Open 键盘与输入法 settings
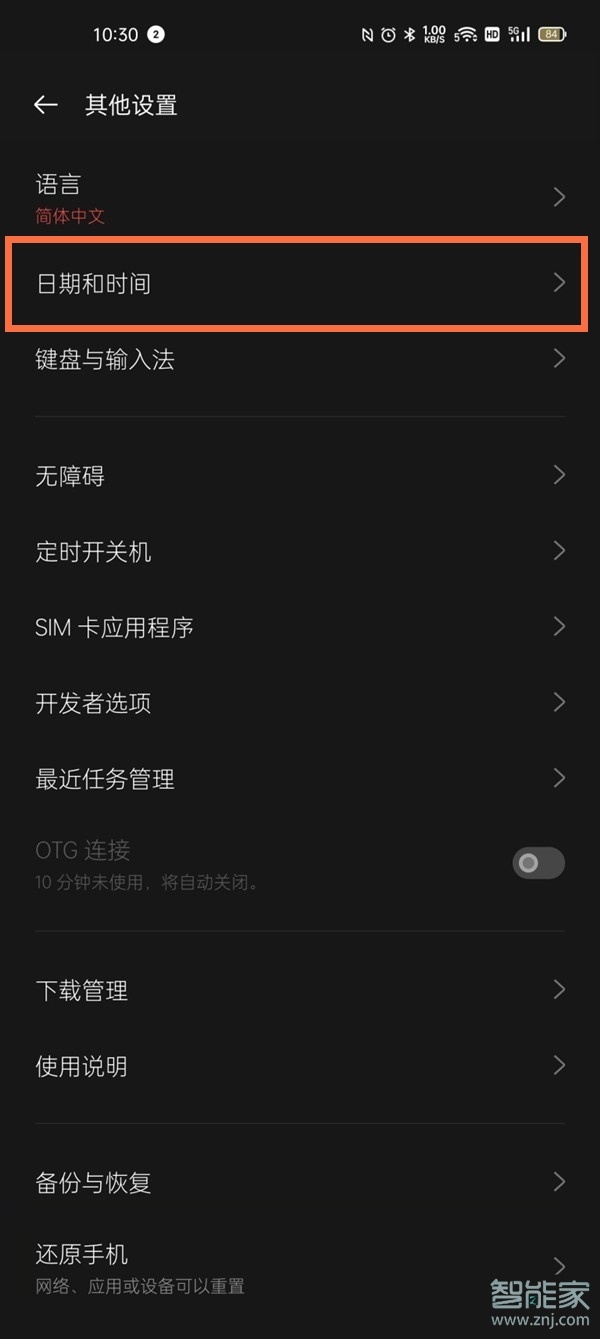Viewport: 600px width, 1339px height. (x=300, y=359)
